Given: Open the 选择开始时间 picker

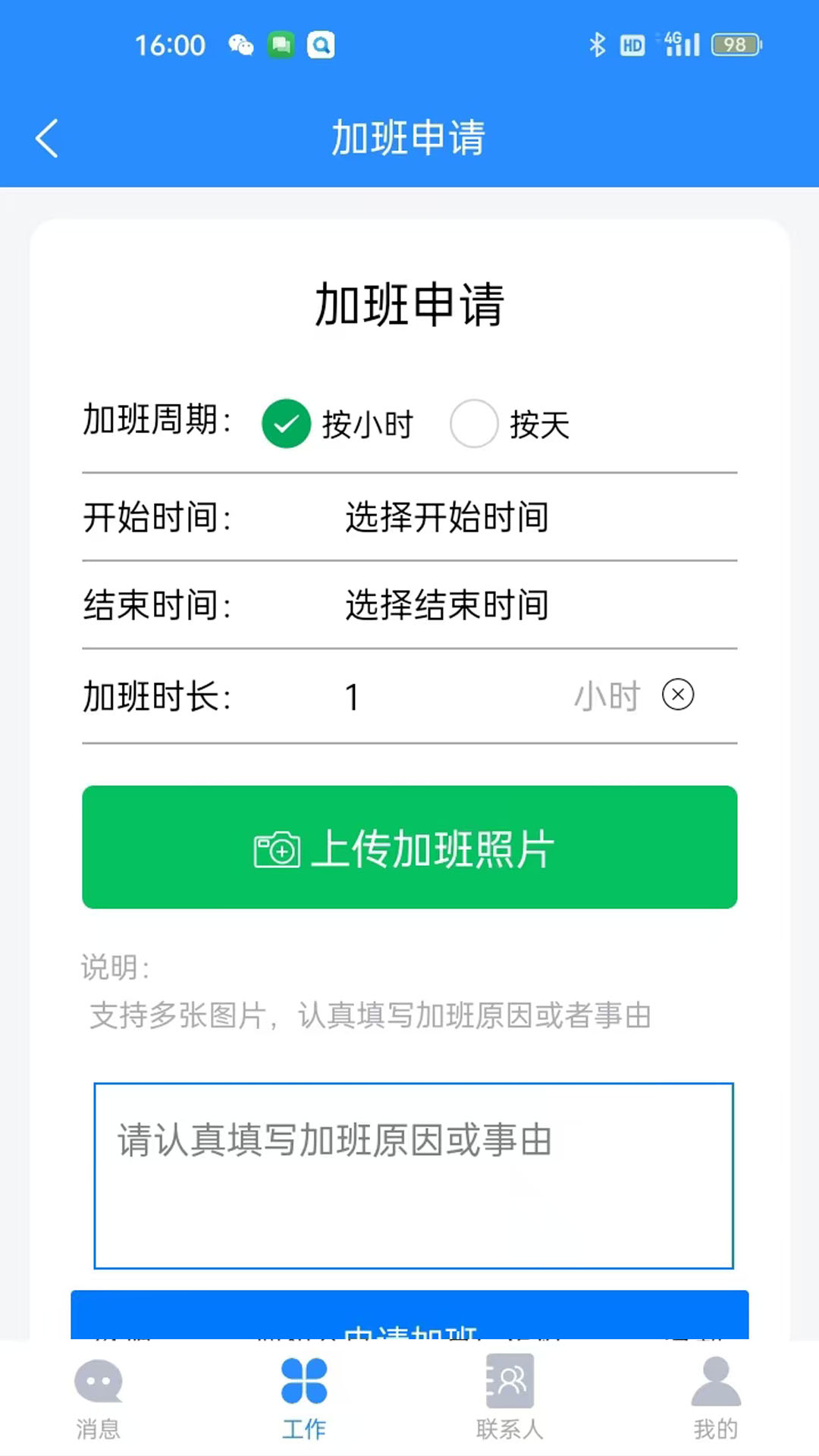Looking at the screenshot, I should point(447,518).
